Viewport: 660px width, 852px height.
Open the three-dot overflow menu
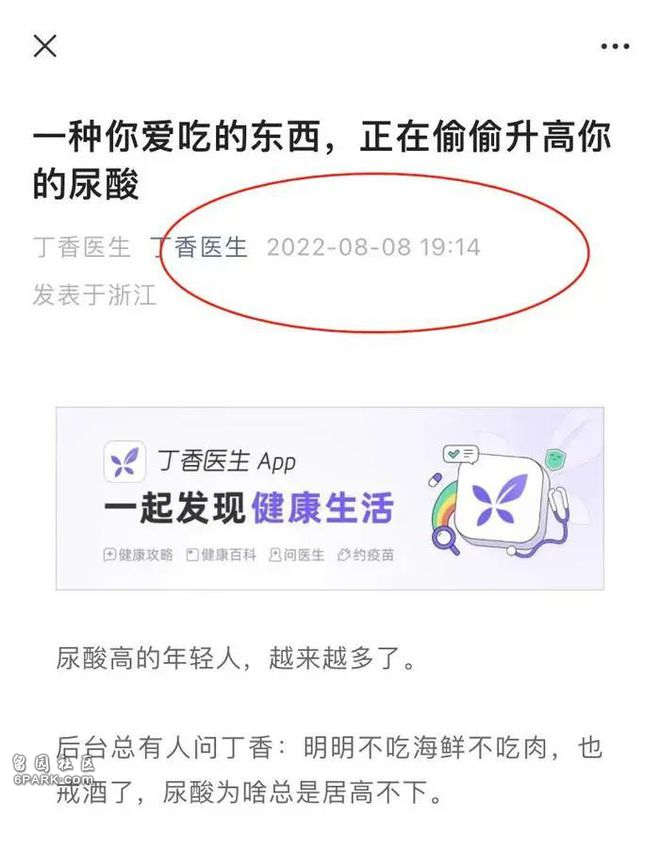tap(615, 47)
